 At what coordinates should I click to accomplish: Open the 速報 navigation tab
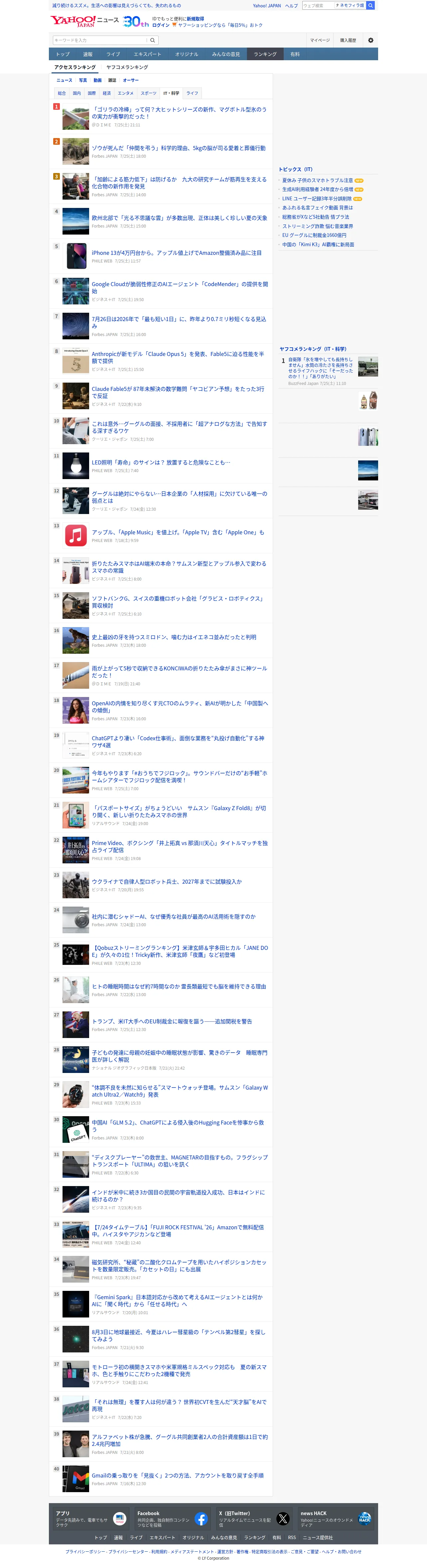(87, 54)
